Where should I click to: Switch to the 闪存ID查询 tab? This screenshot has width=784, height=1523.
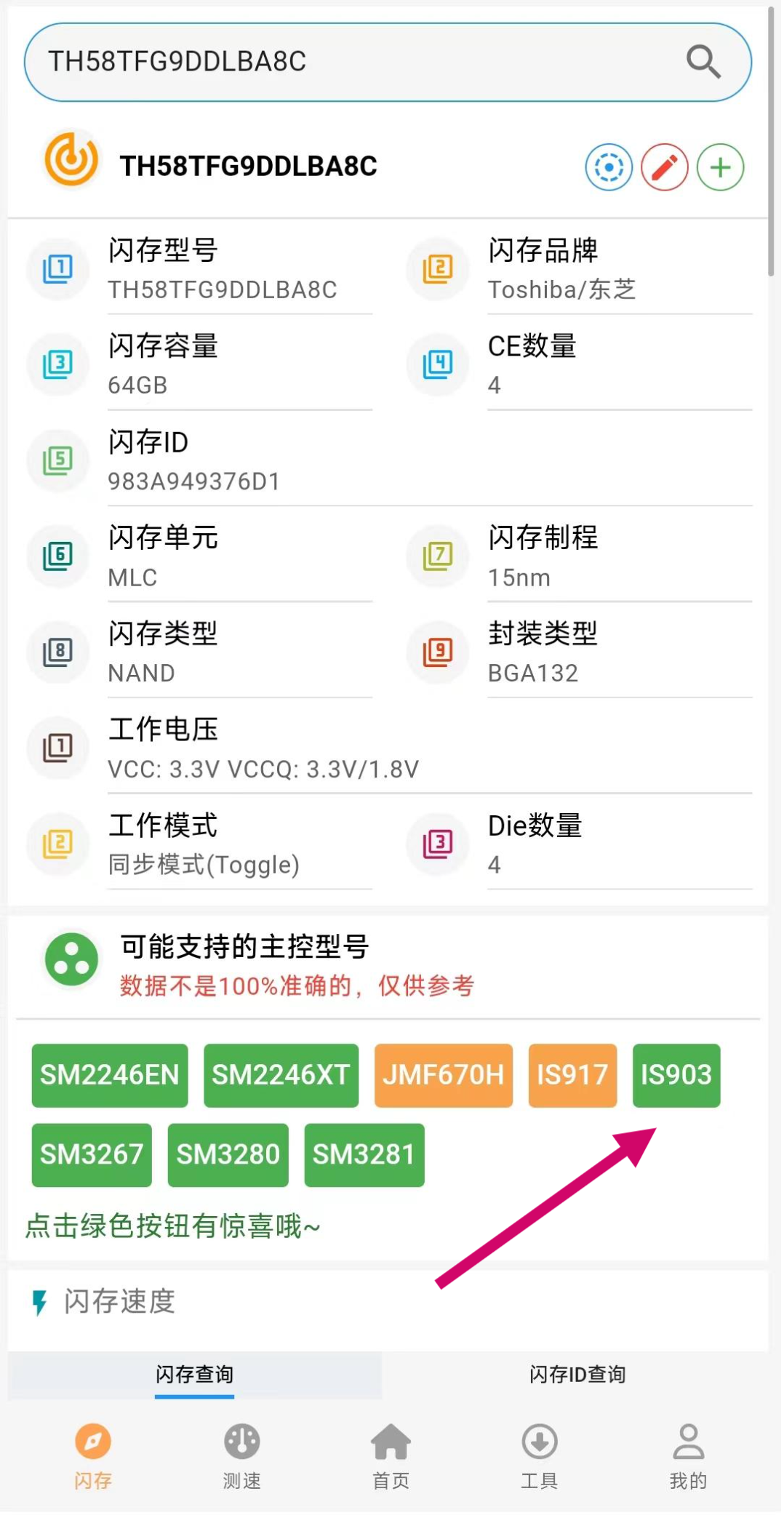[578, 1374]
